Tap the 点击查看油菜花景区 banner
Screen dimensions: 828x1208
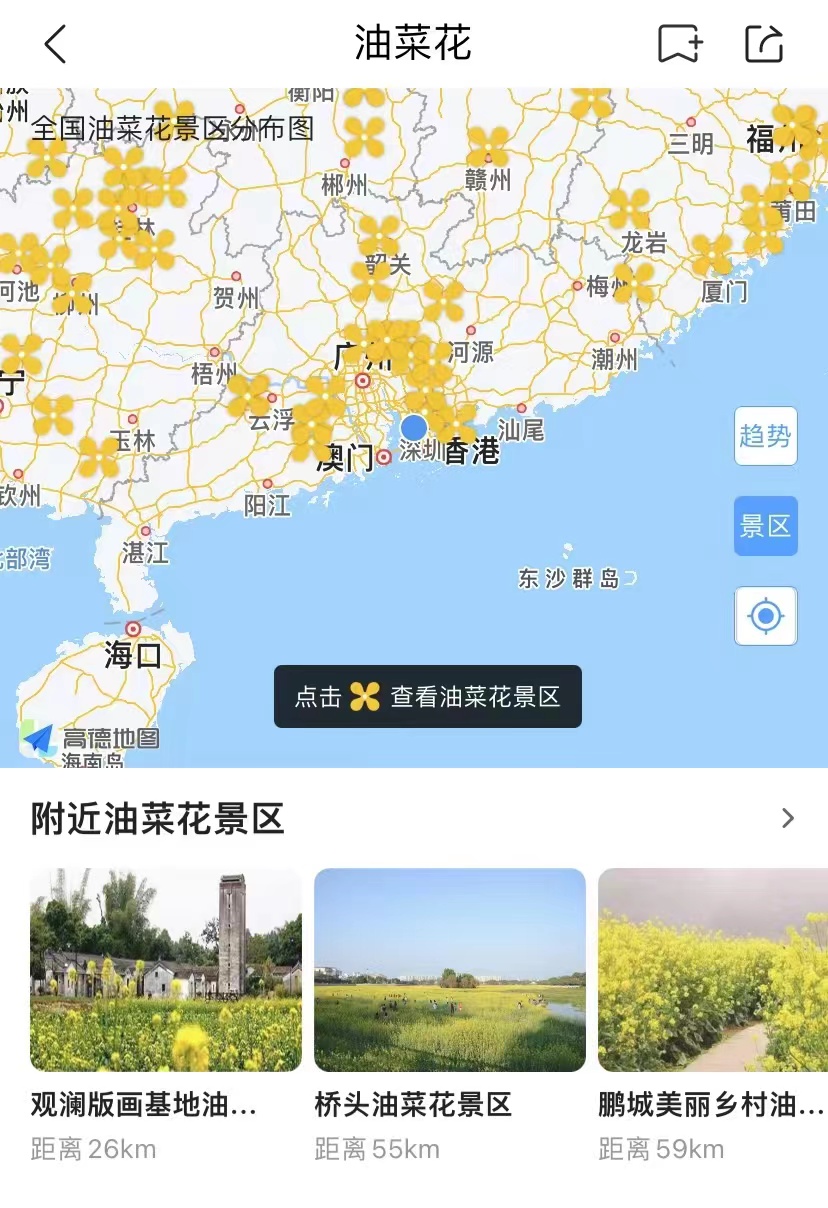coord(427,697)
